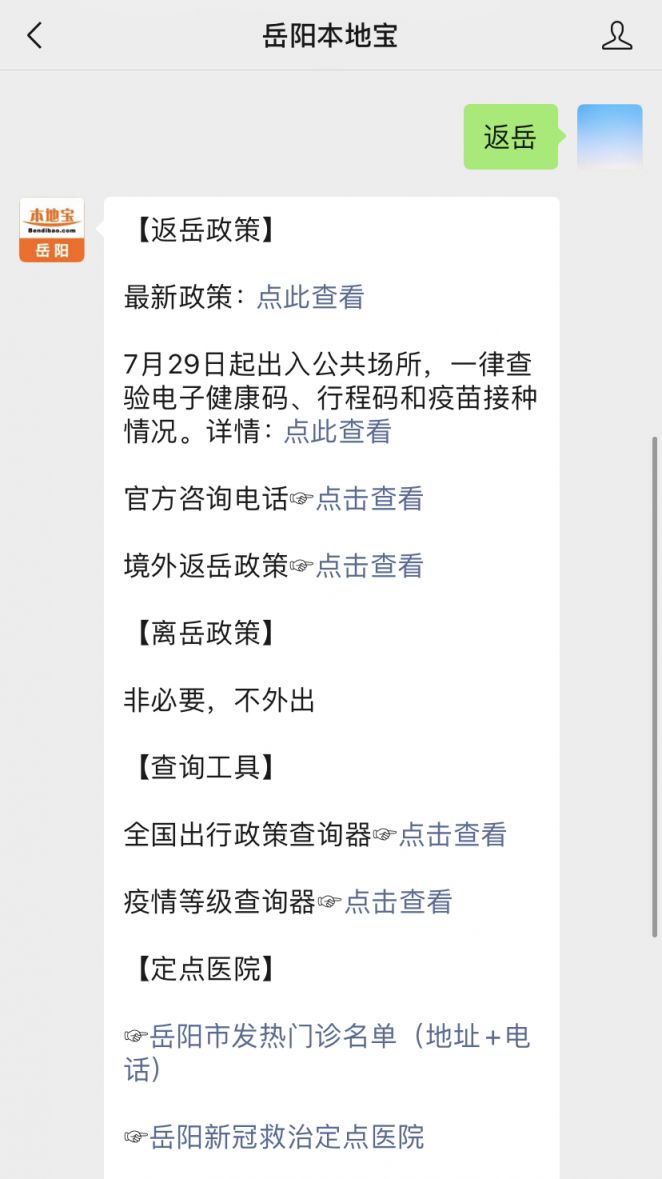Open 岳阳新冠救治定点医院 link
662x1179 pixels.
coord(274,1137)
